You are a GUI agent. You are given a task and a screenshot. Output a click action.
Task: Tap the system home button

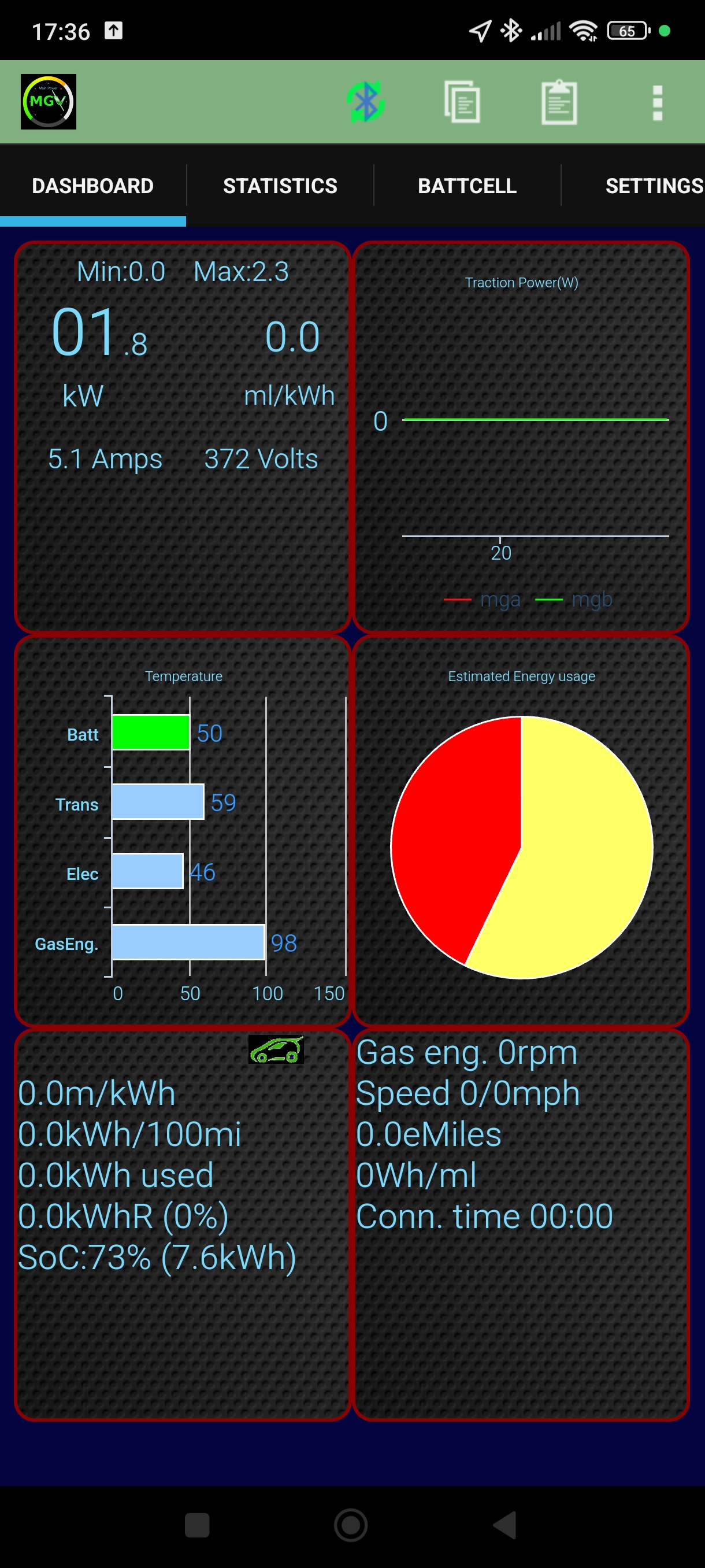[351, 1525]
